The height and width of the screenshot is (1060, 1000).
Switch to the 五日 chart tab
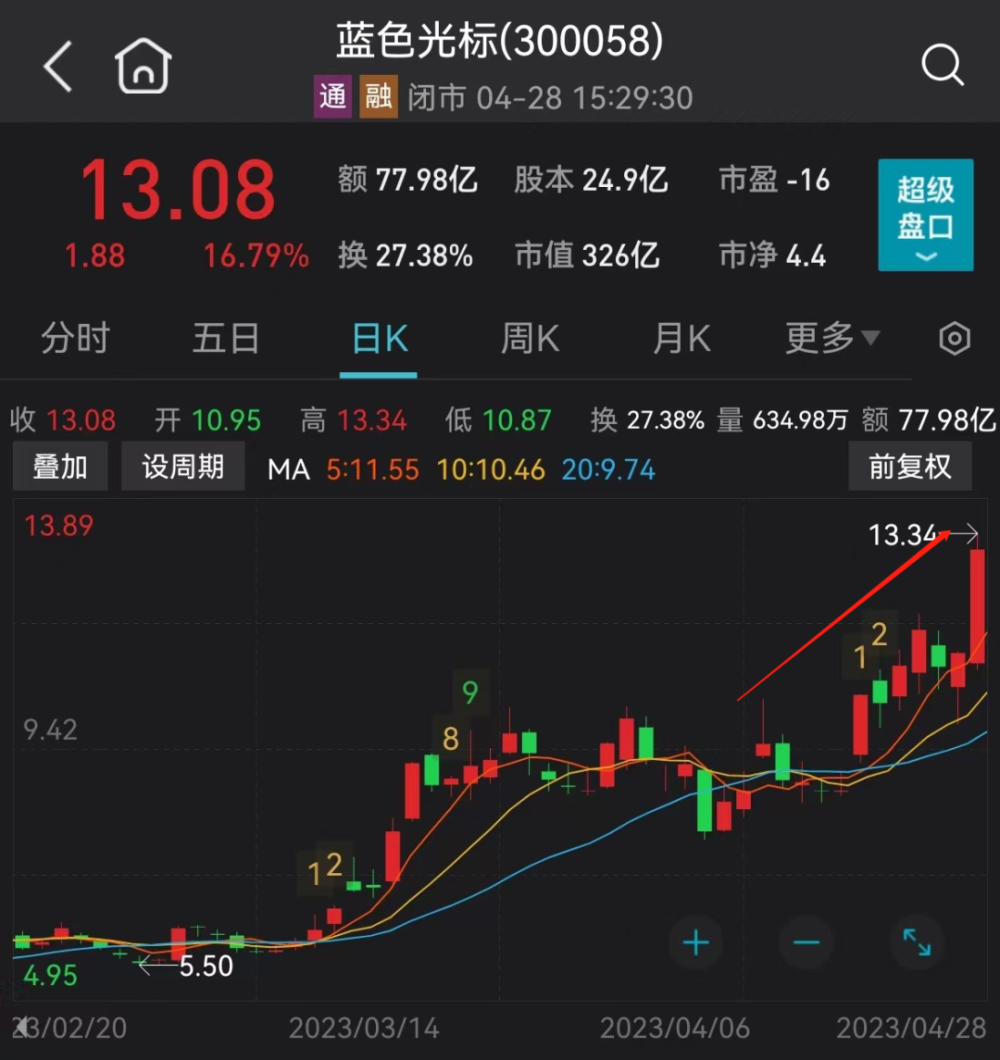point(226,339)
